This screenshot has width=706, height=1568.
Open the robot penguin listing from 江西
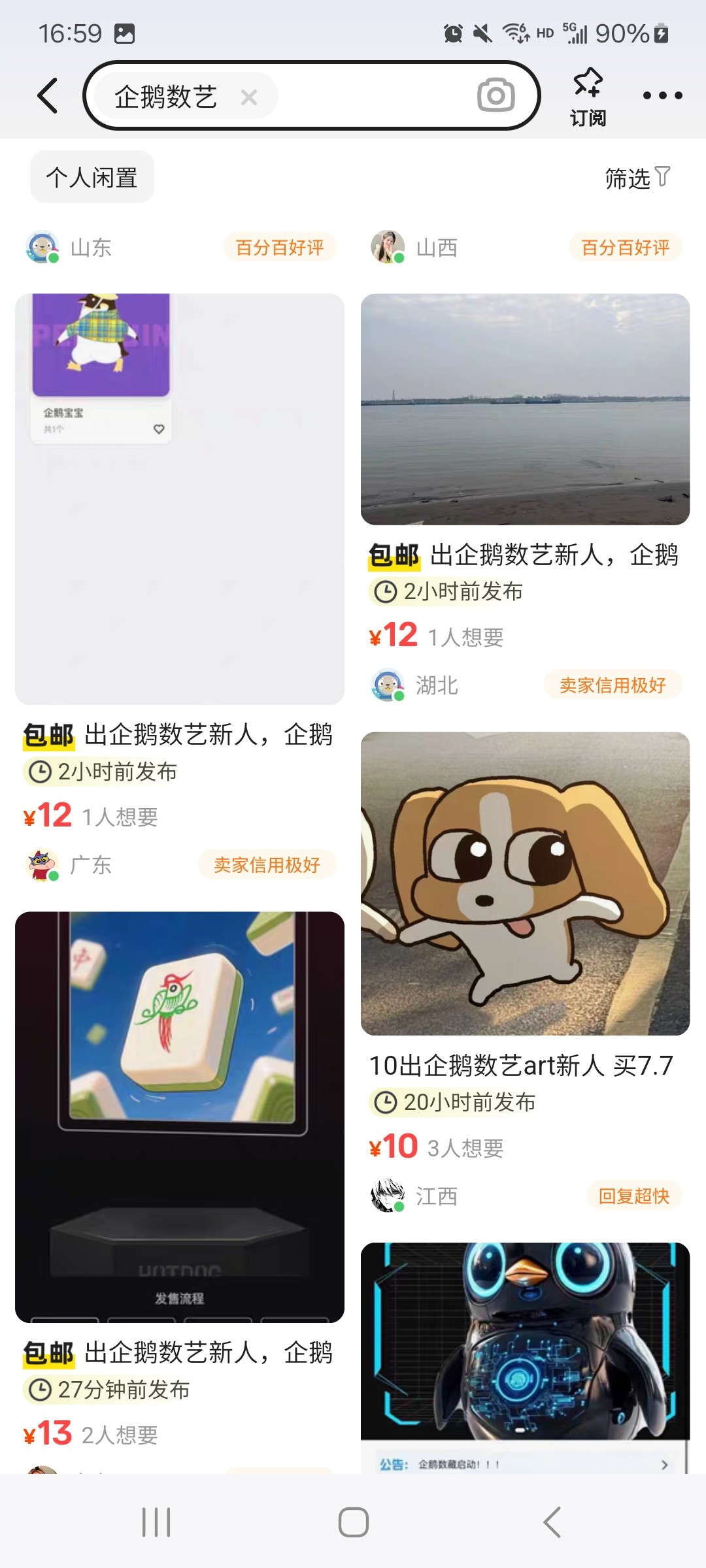point(525,1352)
